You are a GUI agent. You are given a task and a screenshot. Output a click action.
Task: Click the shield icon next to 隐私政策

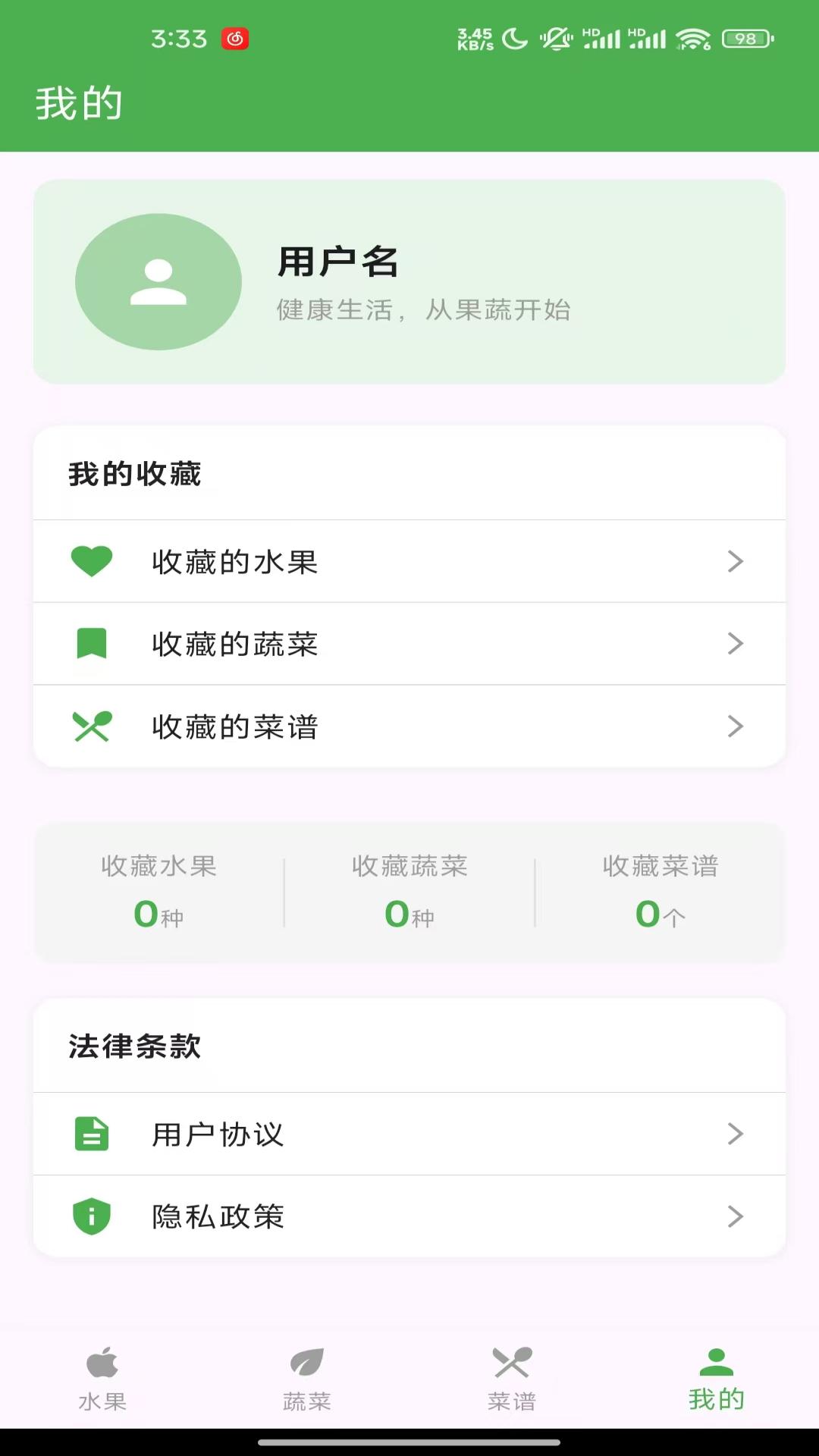pos(91,1216)
